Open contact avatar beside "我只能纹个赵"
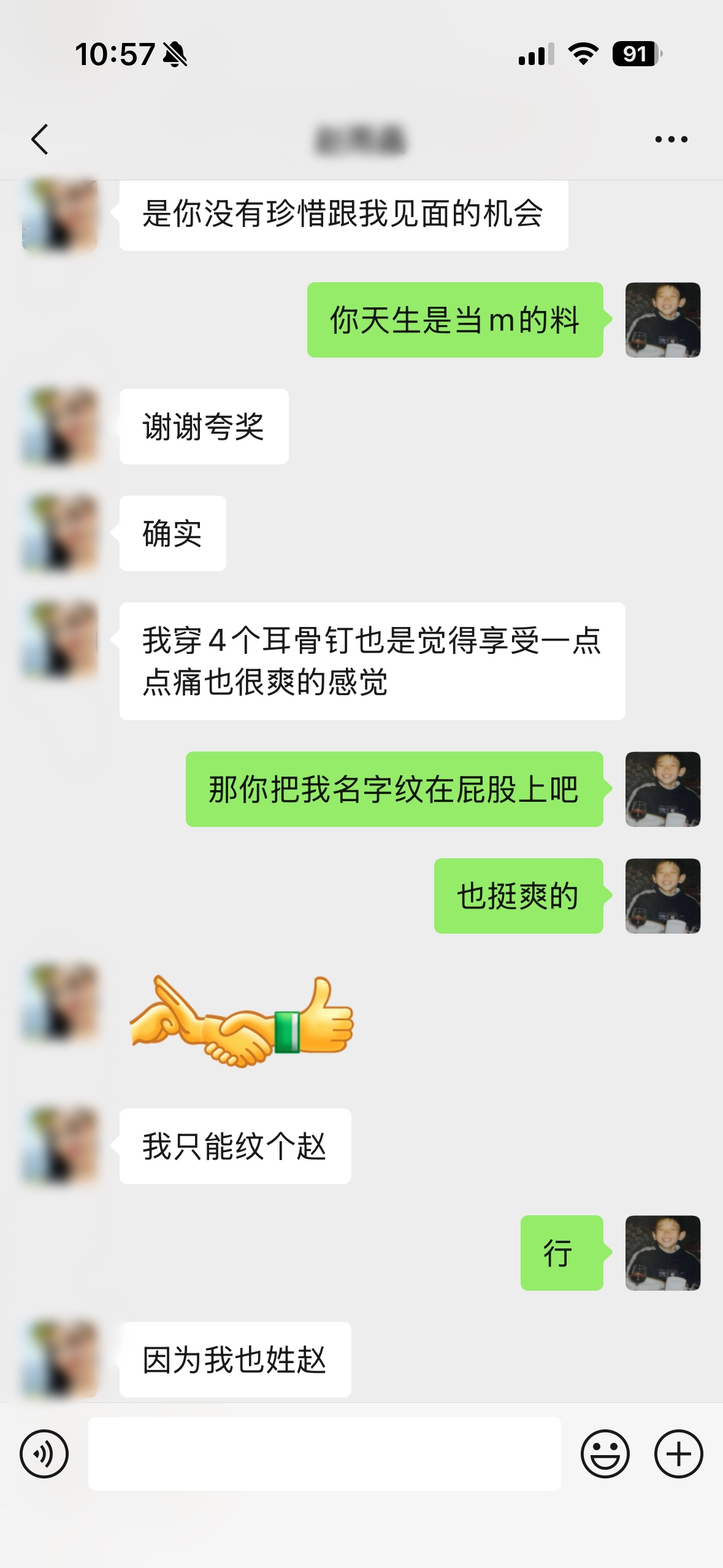 point(60,1146)
